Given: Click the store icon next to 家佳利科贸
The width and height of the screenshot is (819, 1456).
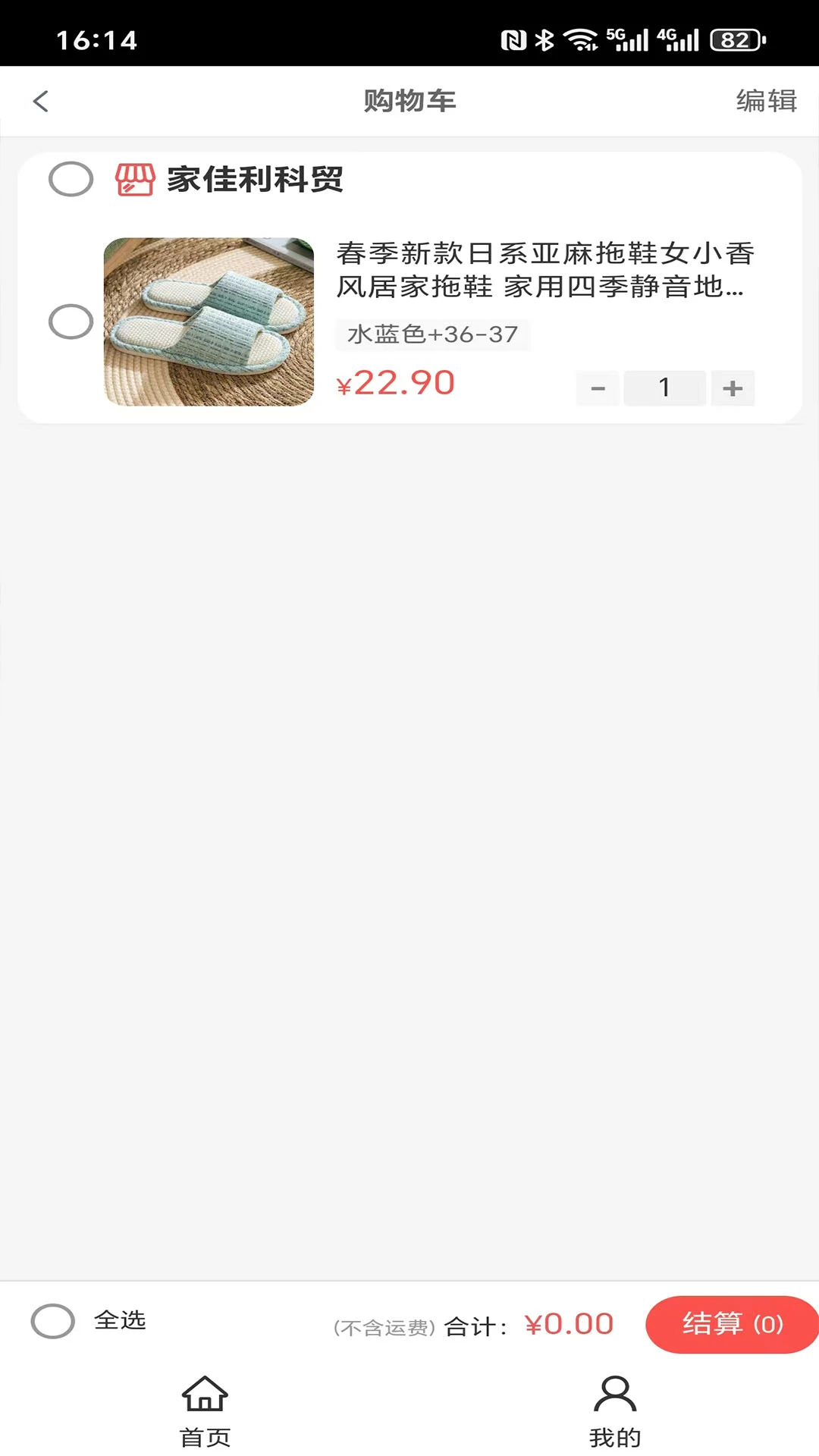Looking at the screenshot, I should tap(135, 180).
